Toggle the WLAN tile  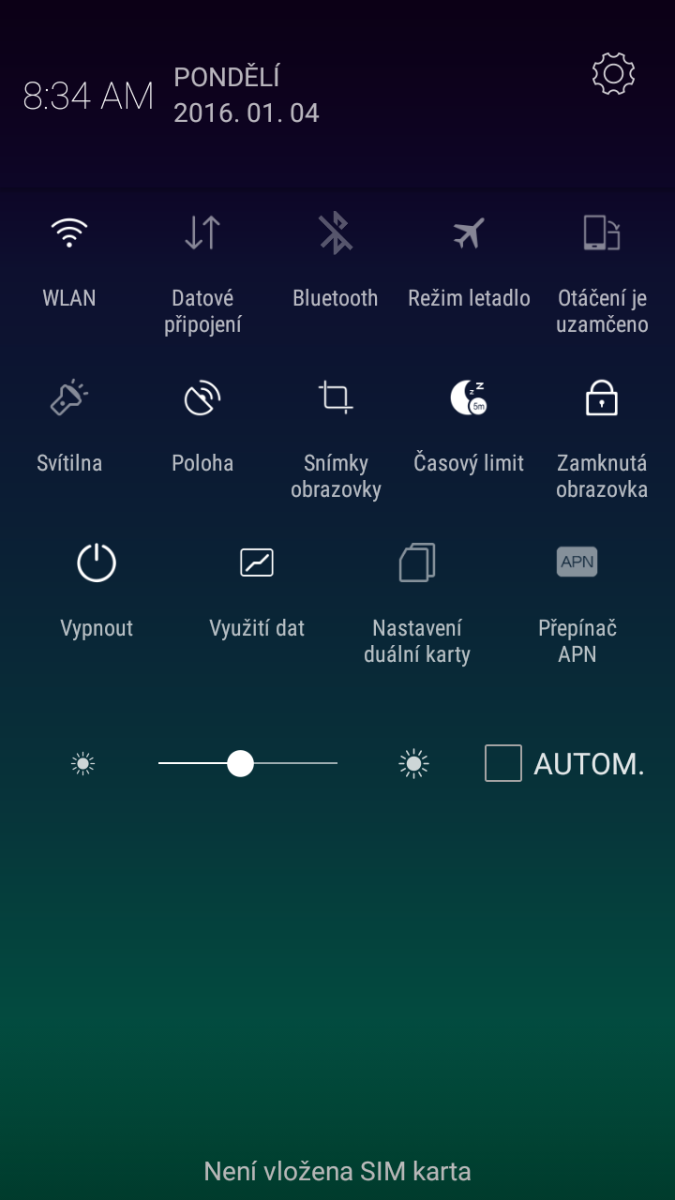pyautogui.click(x=69, y=234)
